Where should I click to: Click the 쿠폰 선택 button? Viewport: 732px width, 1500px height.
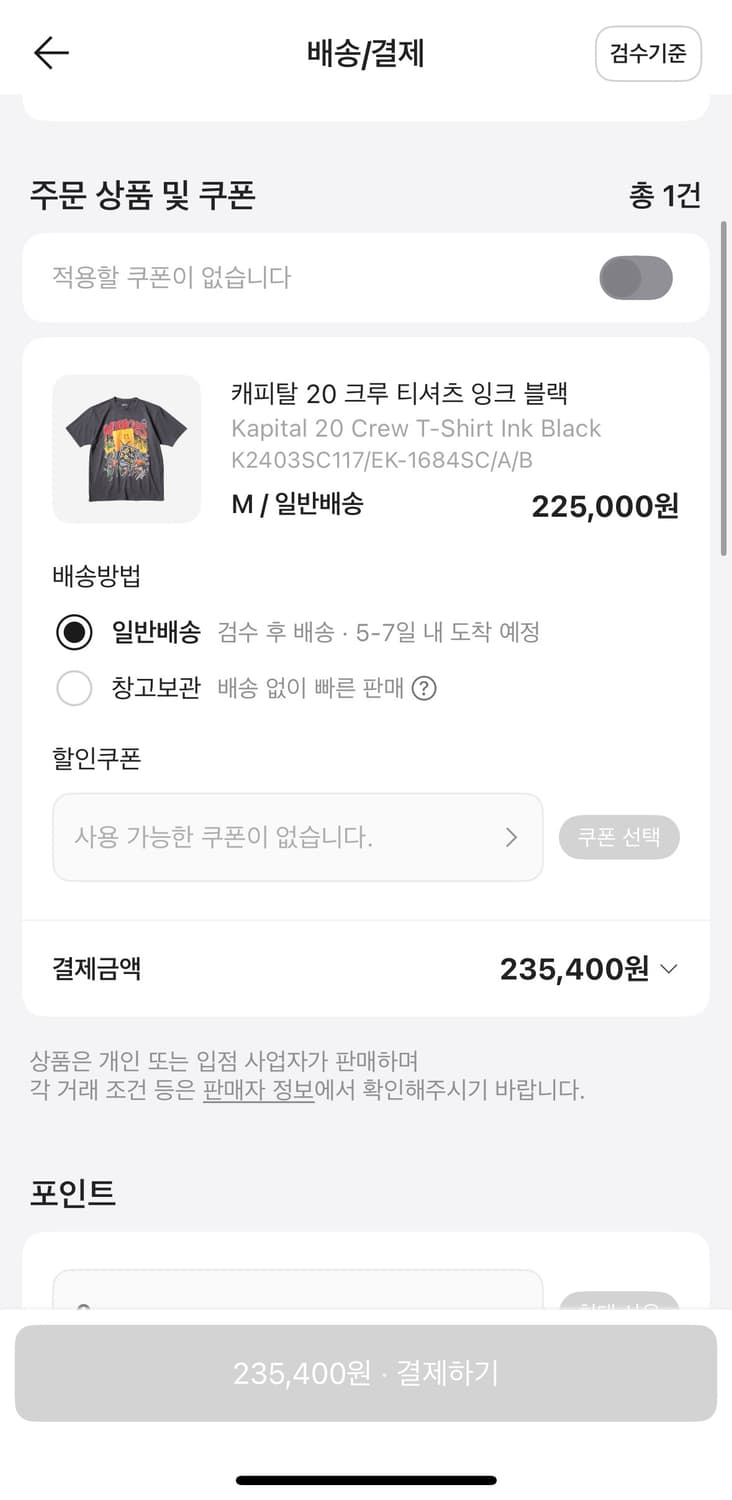pos(619,837)
